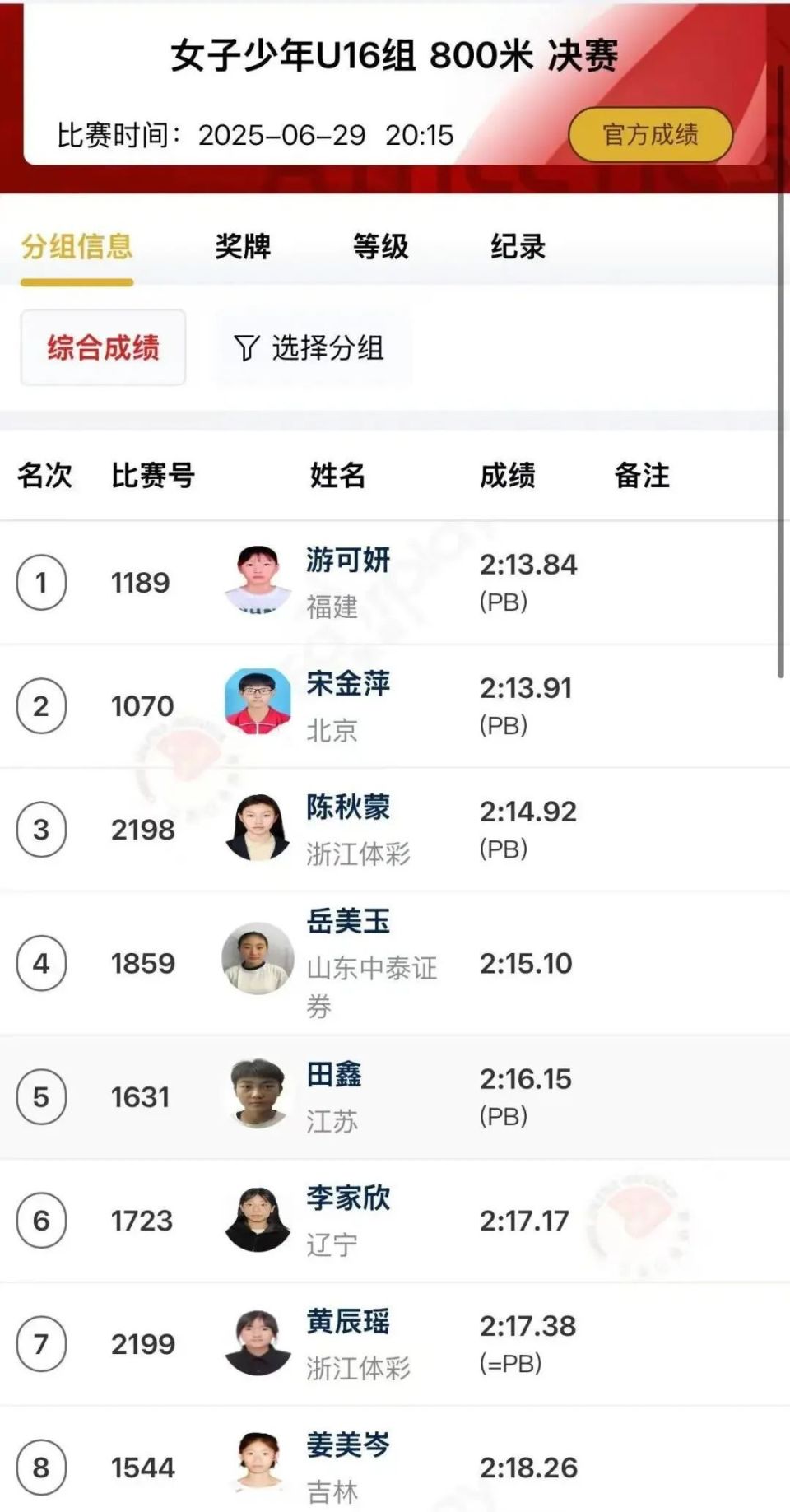Switch to the 奖牌 tab
Image resolution: width=790 pixels, height=1512 pixels.
coord(243,247)
